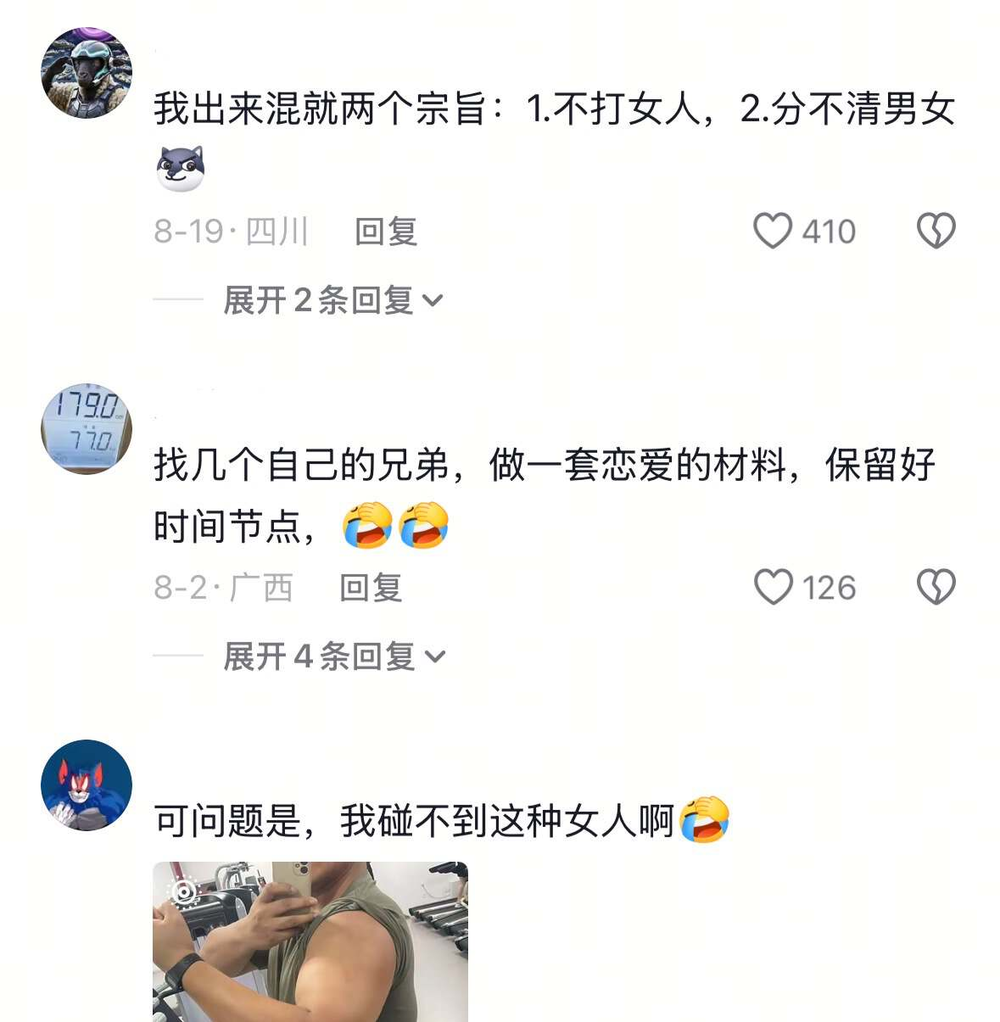1000x1022 pixels.
Task: Open the blue cartoon avatar's profile
Action: point(86,785)
